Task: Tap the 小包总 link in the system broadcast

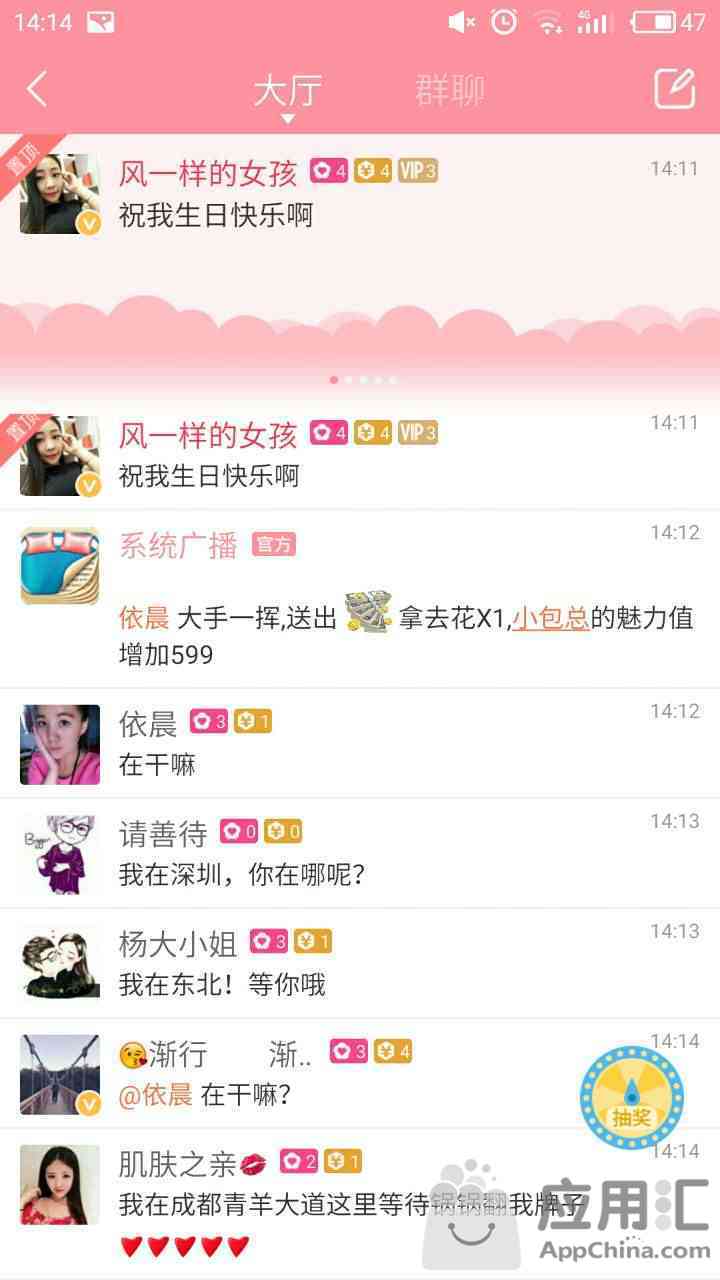Action: pyautogui.click(x=551, y=618)
